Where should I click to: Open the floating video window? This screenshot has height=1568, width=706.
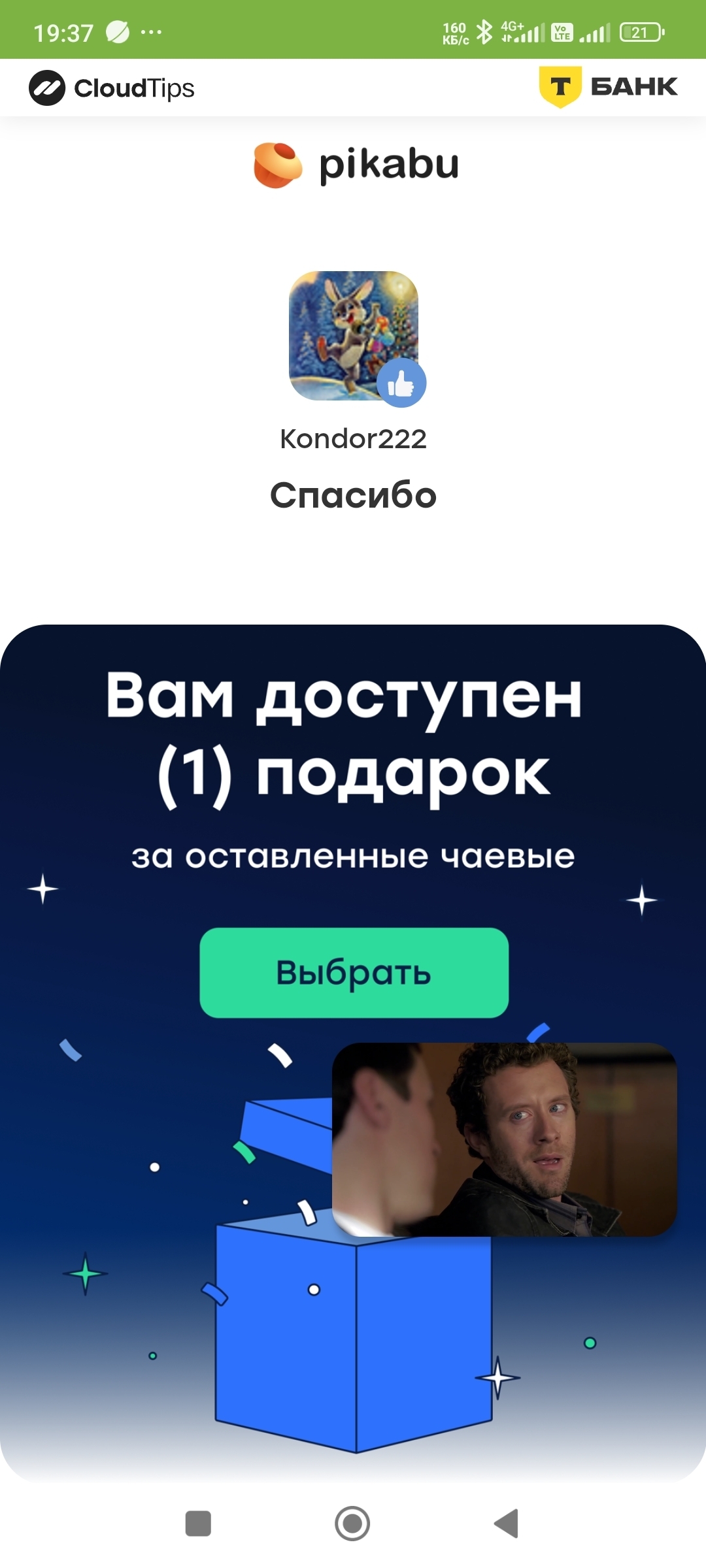pos(504,1139)
